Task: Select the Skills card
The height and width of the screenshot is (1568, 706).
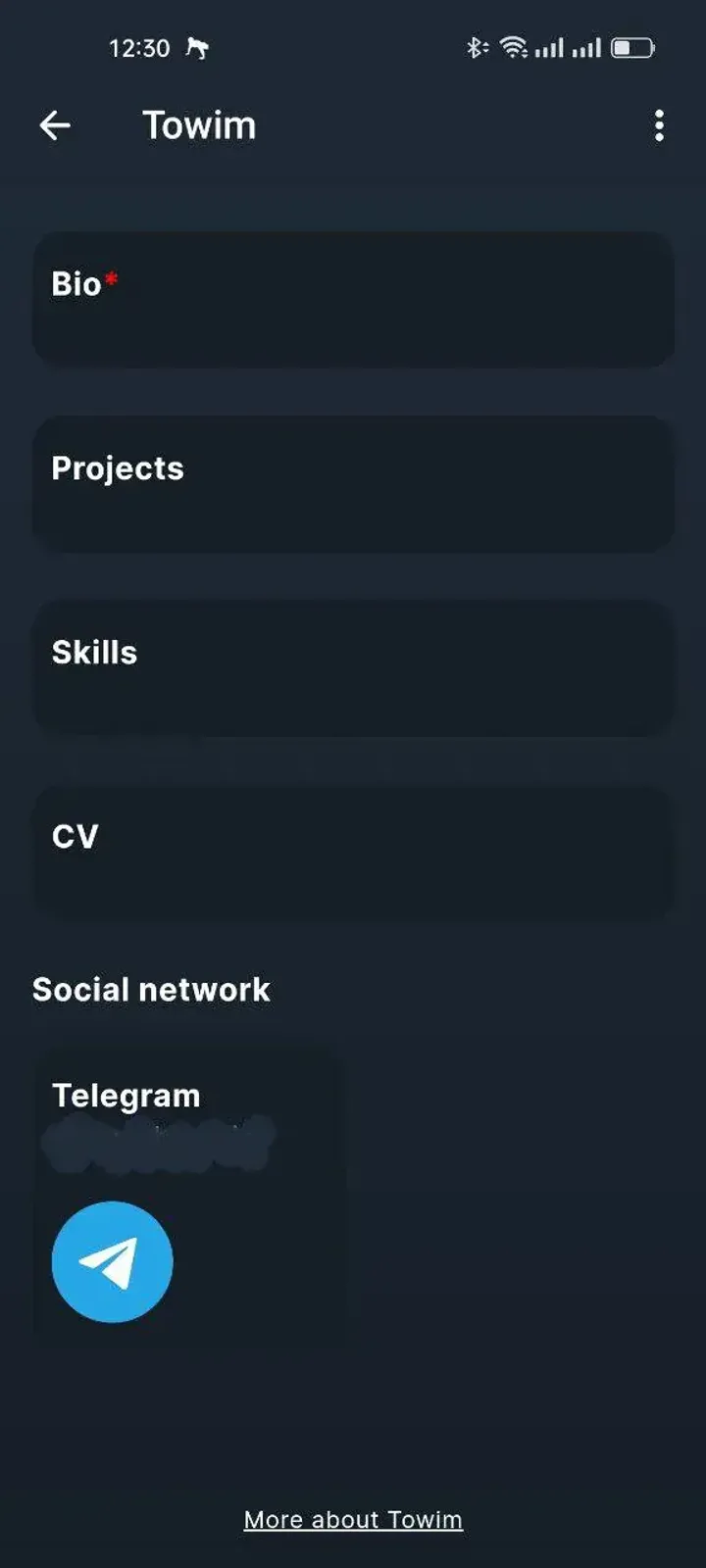Action: pos(353,668)
